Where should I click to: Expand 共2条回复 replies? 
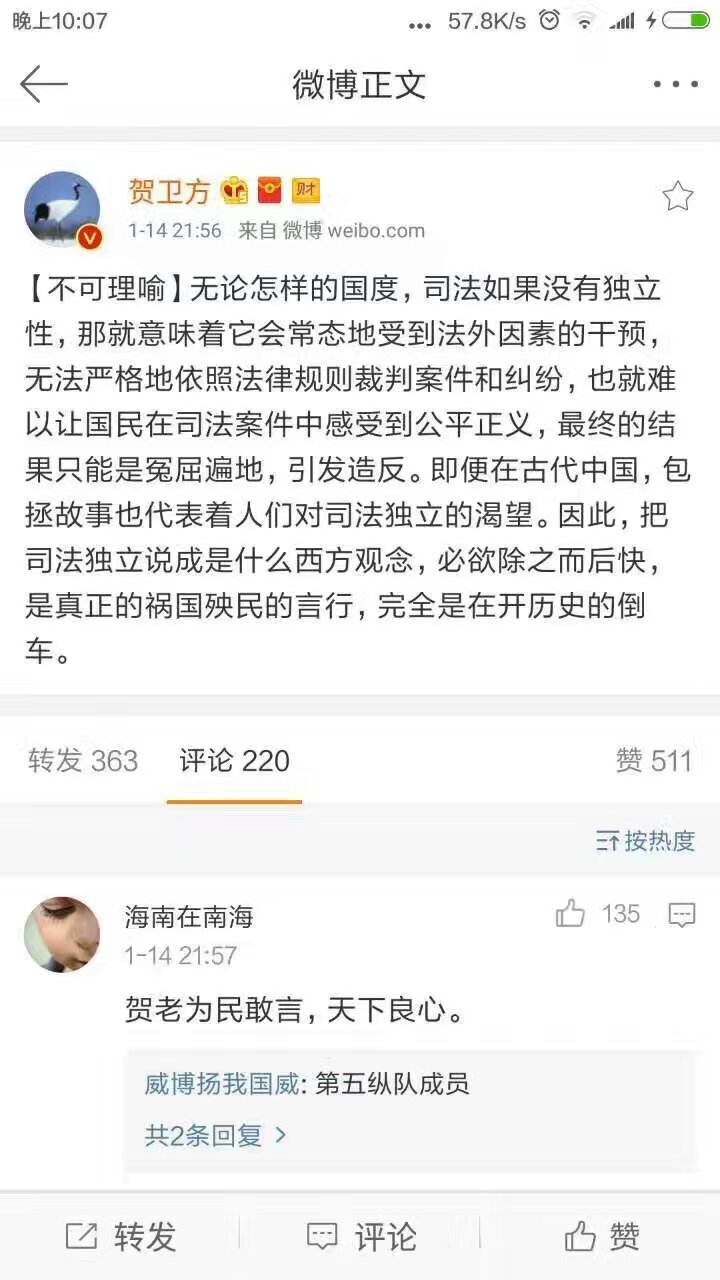click(216, 1135)
